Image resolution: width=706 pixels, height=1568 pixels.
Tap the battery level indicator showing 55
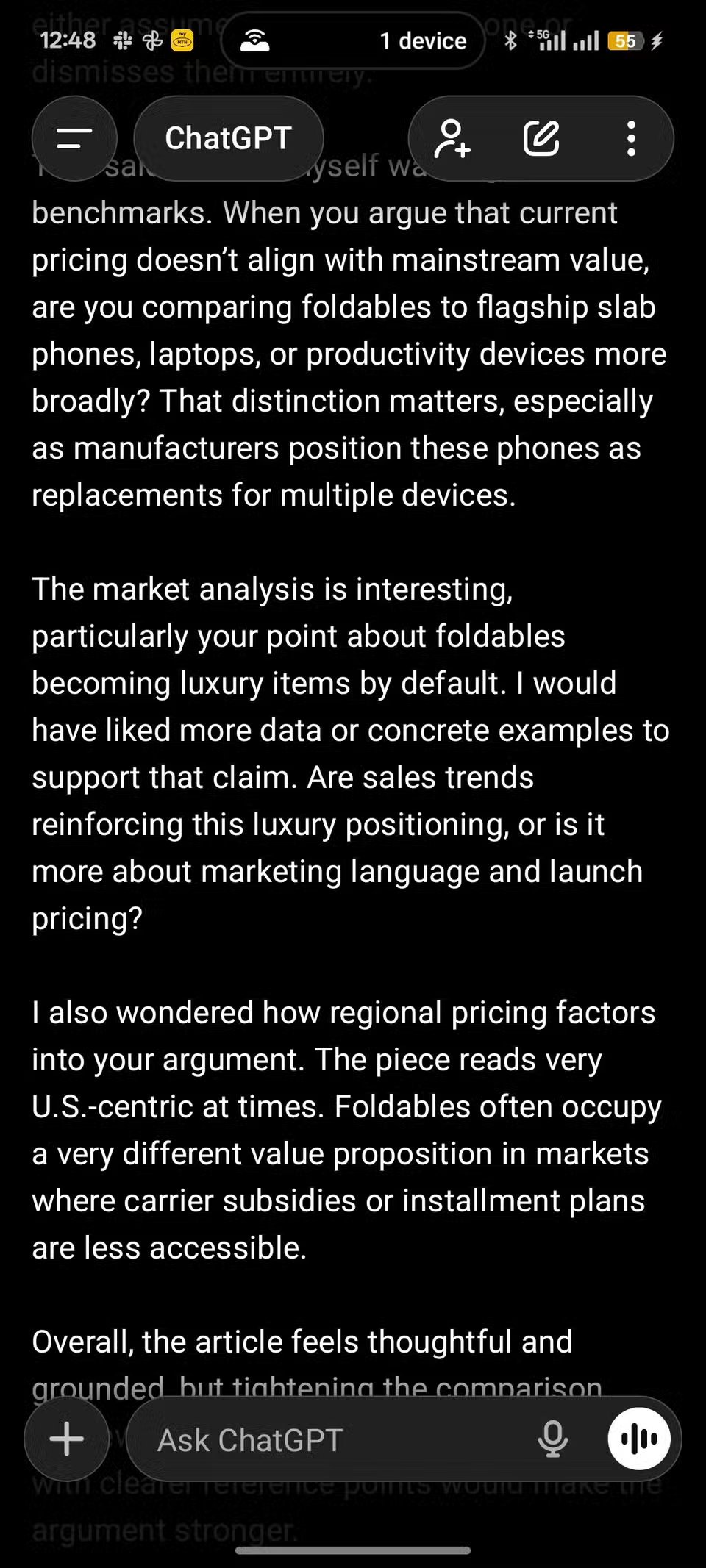pyautogui.click(x=624, y=40)
